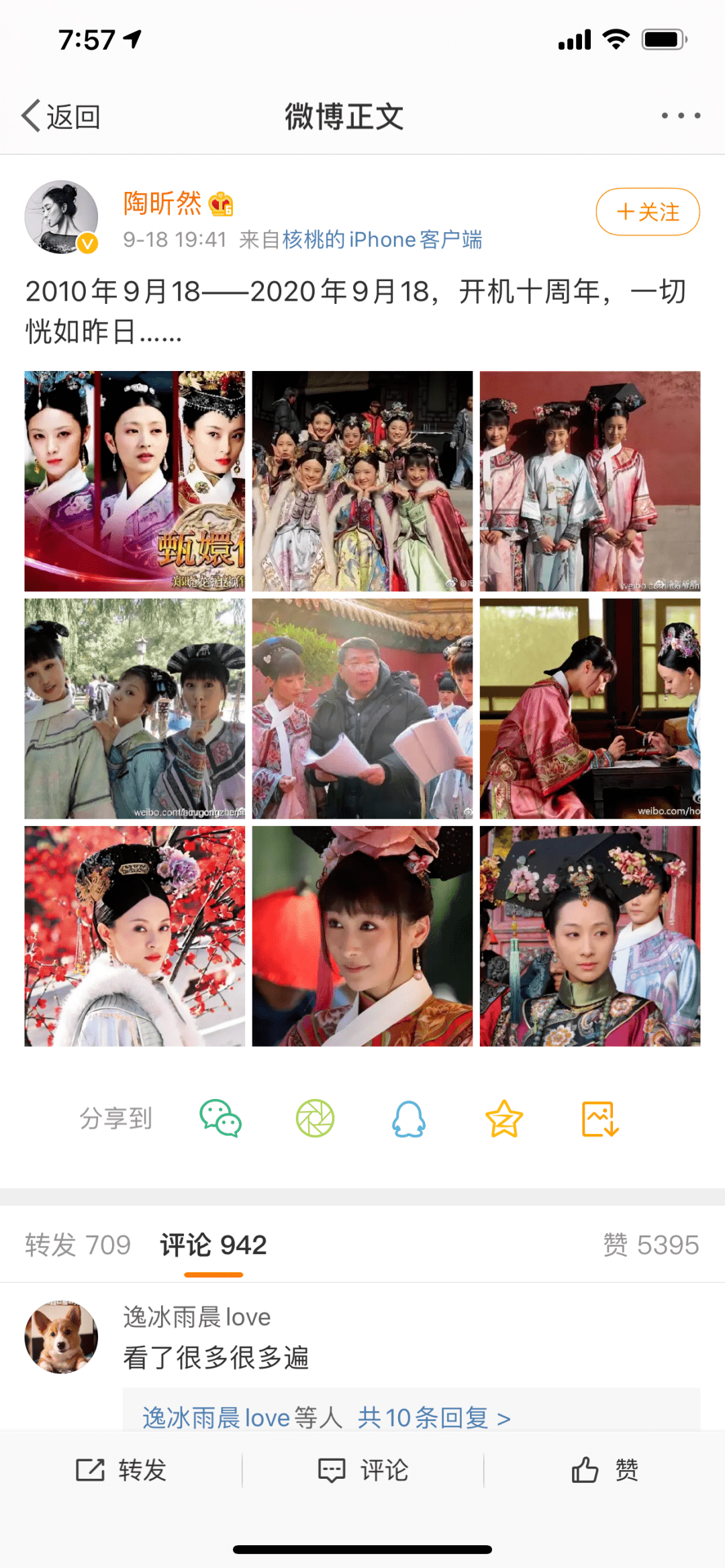The image size is (725, 1568).
Task: Open 陶昕然's profile avatar
Action: [x=61, y=217]
